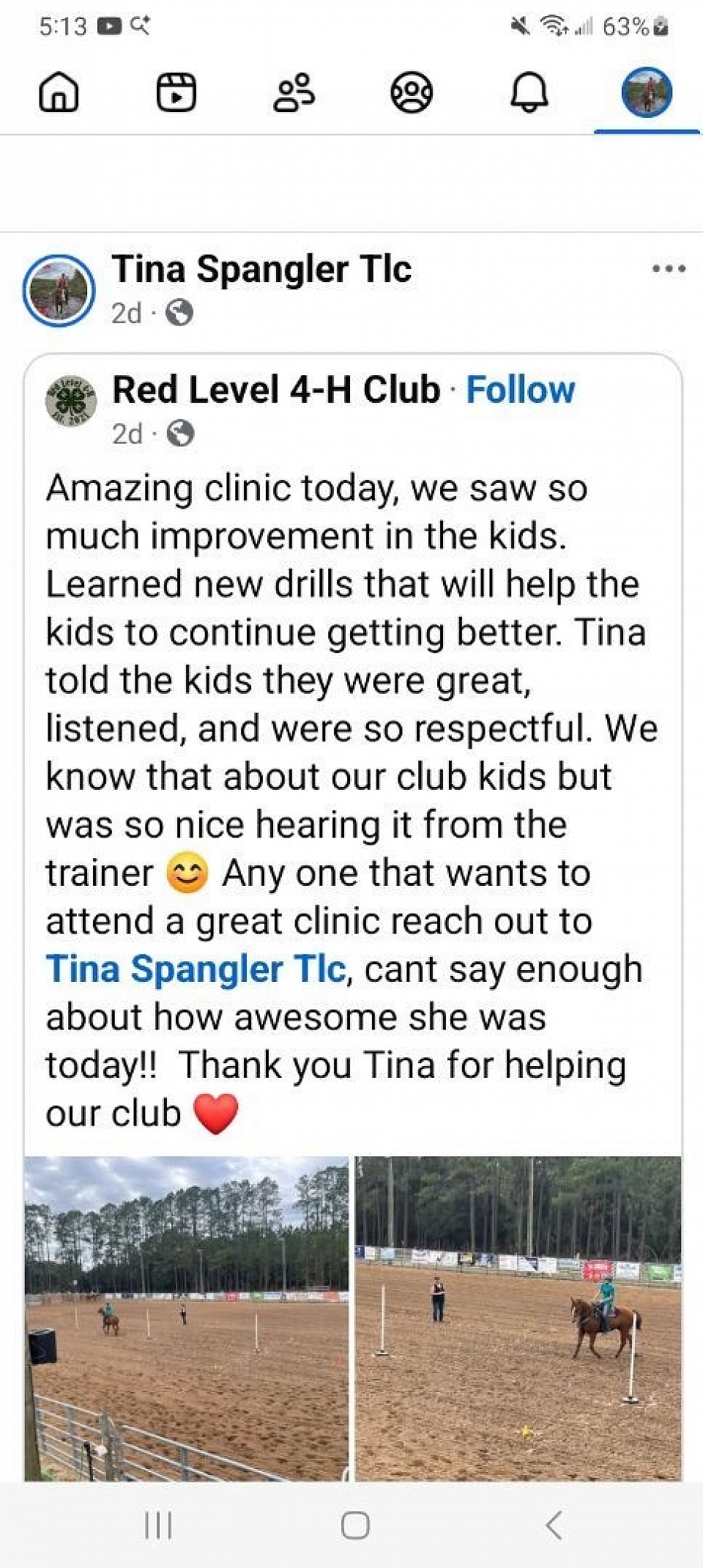Open the friends tab
703x1568 pixels.
(x=294, y=93)
